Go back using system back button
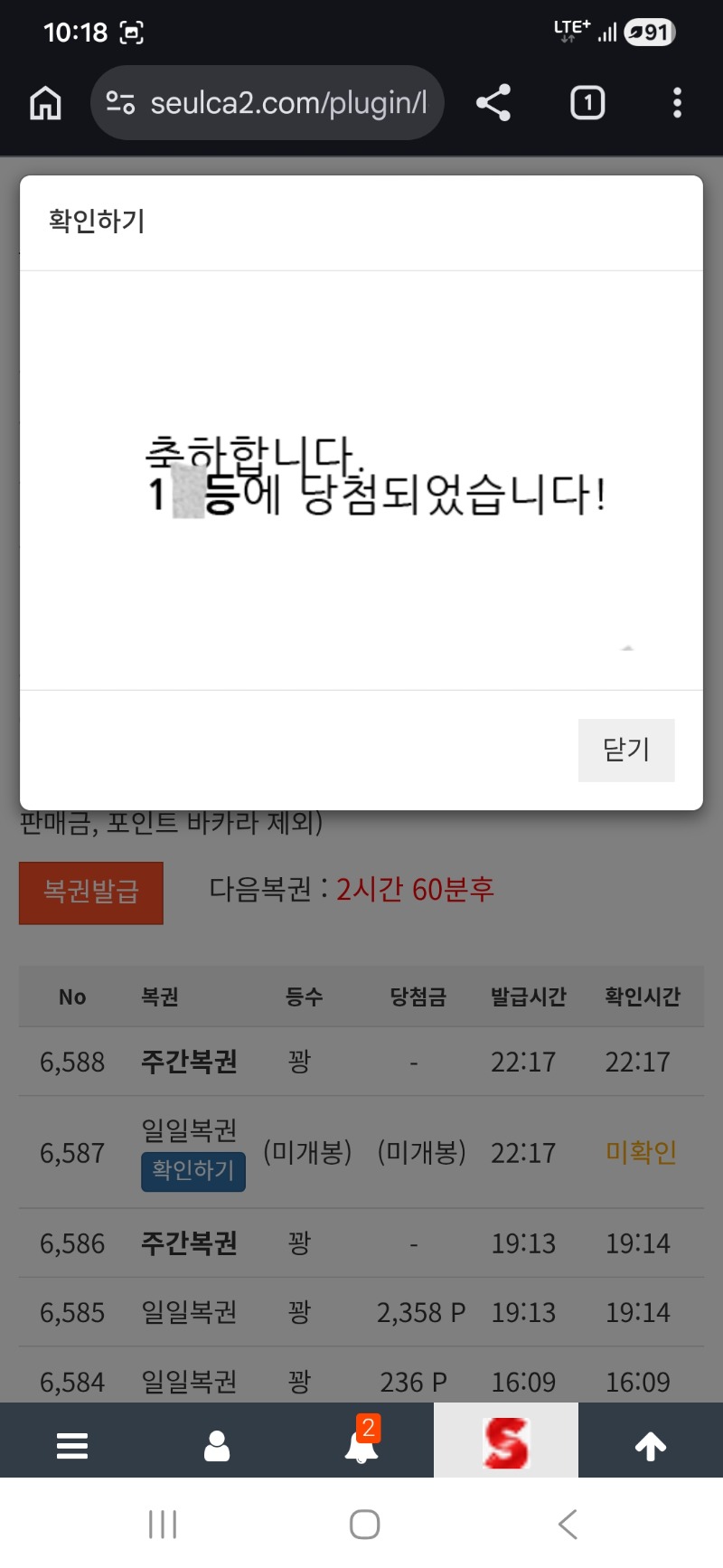 (568, 1525)
